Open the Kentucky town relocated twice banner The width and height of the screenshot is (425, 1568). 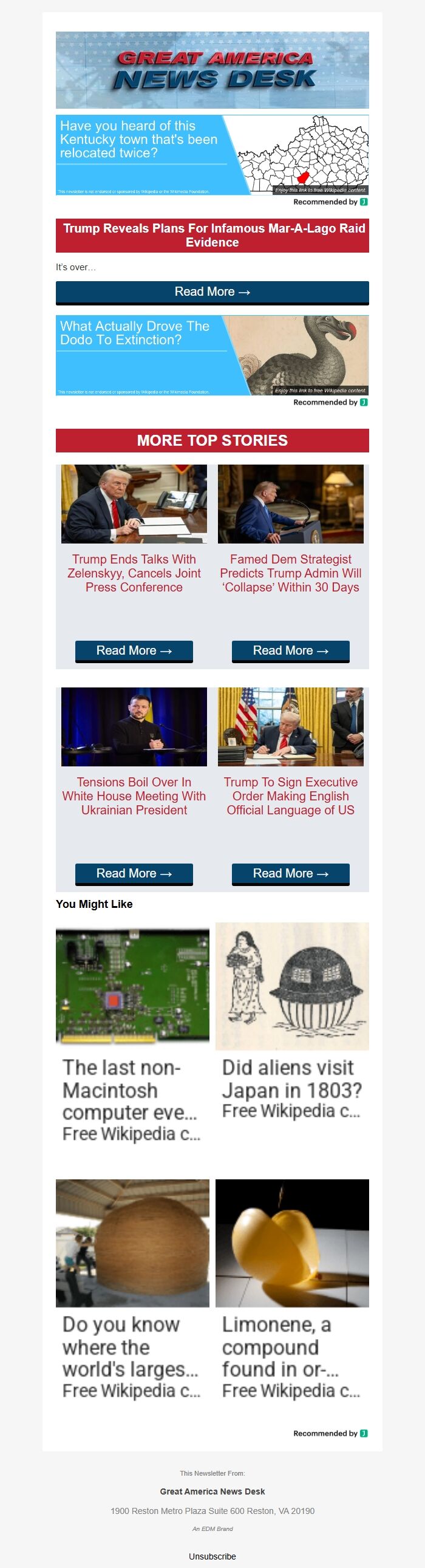click(x=212, y=155)
